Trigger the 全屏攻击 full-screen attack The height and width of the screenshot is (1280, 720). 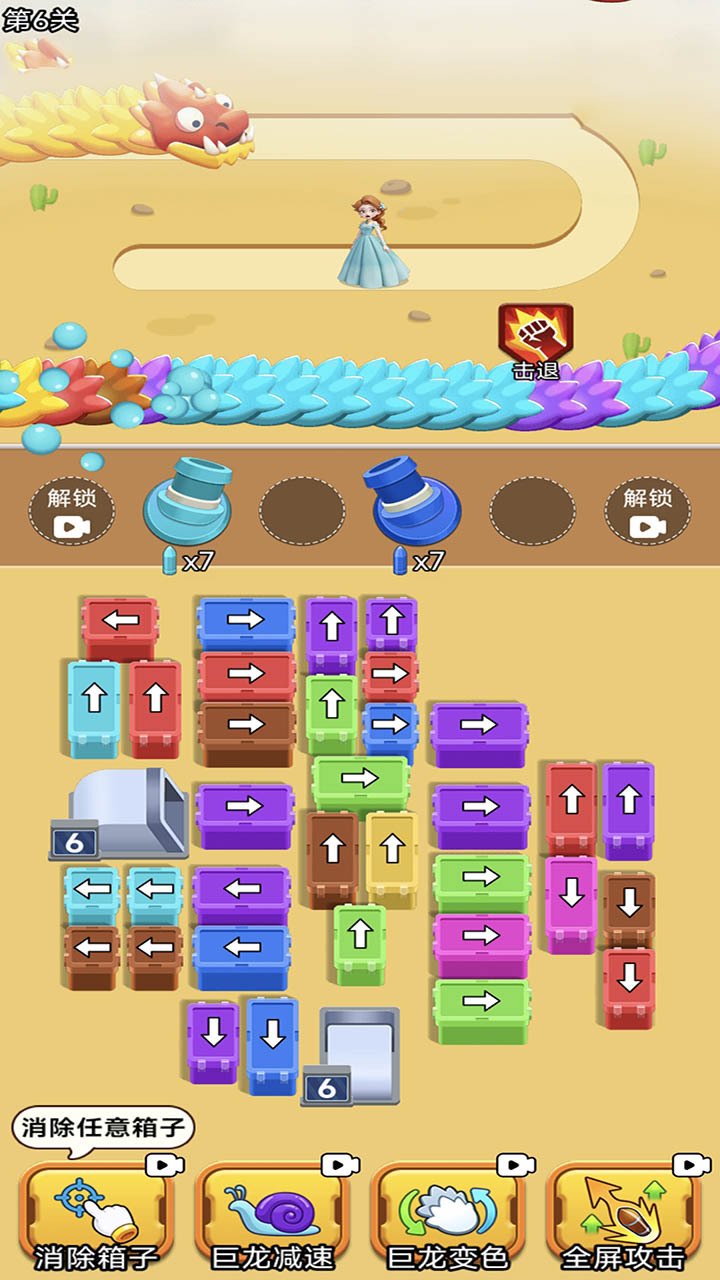pyautogui.click(x=623, y=1216)
